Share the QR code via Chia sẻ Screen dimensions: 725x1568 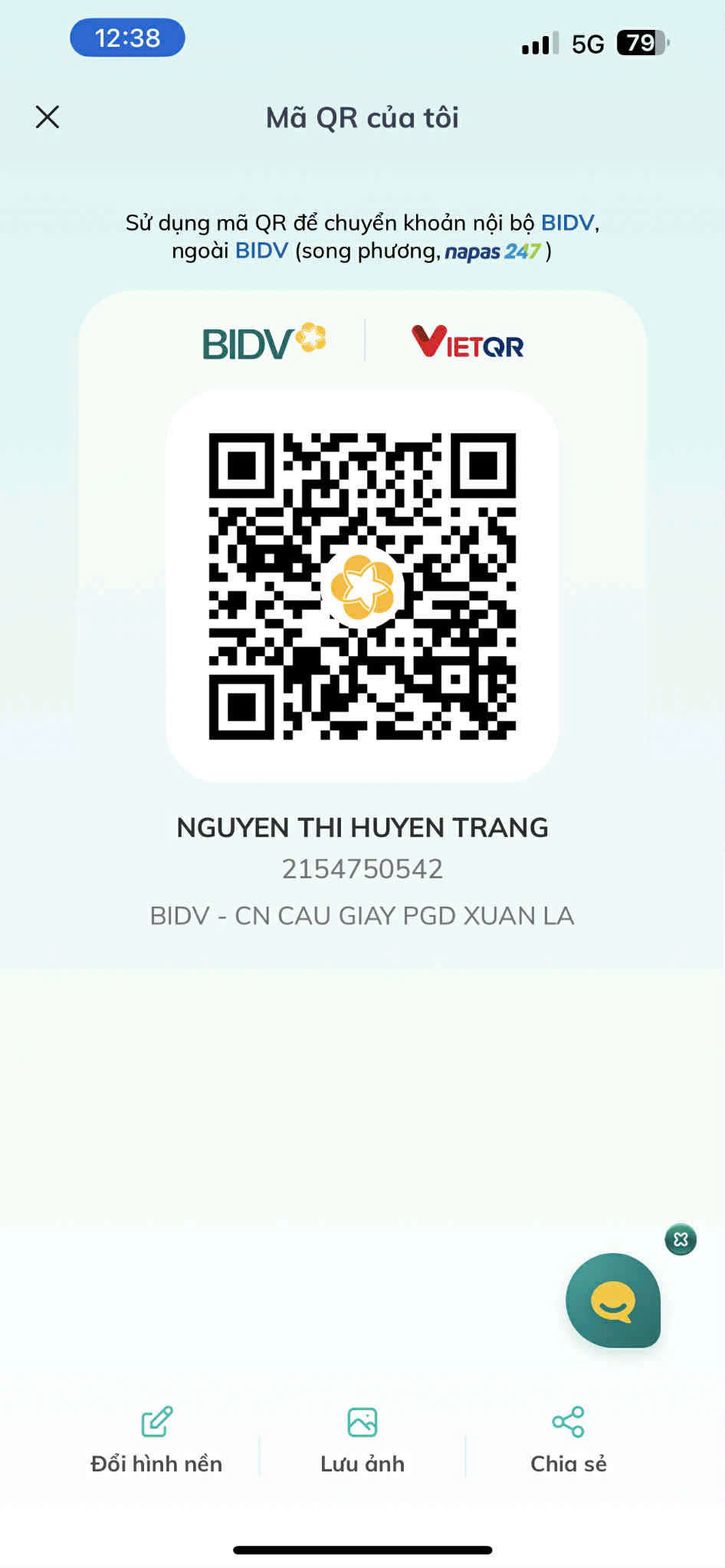pyautogui.click(x=568, y=1440)
